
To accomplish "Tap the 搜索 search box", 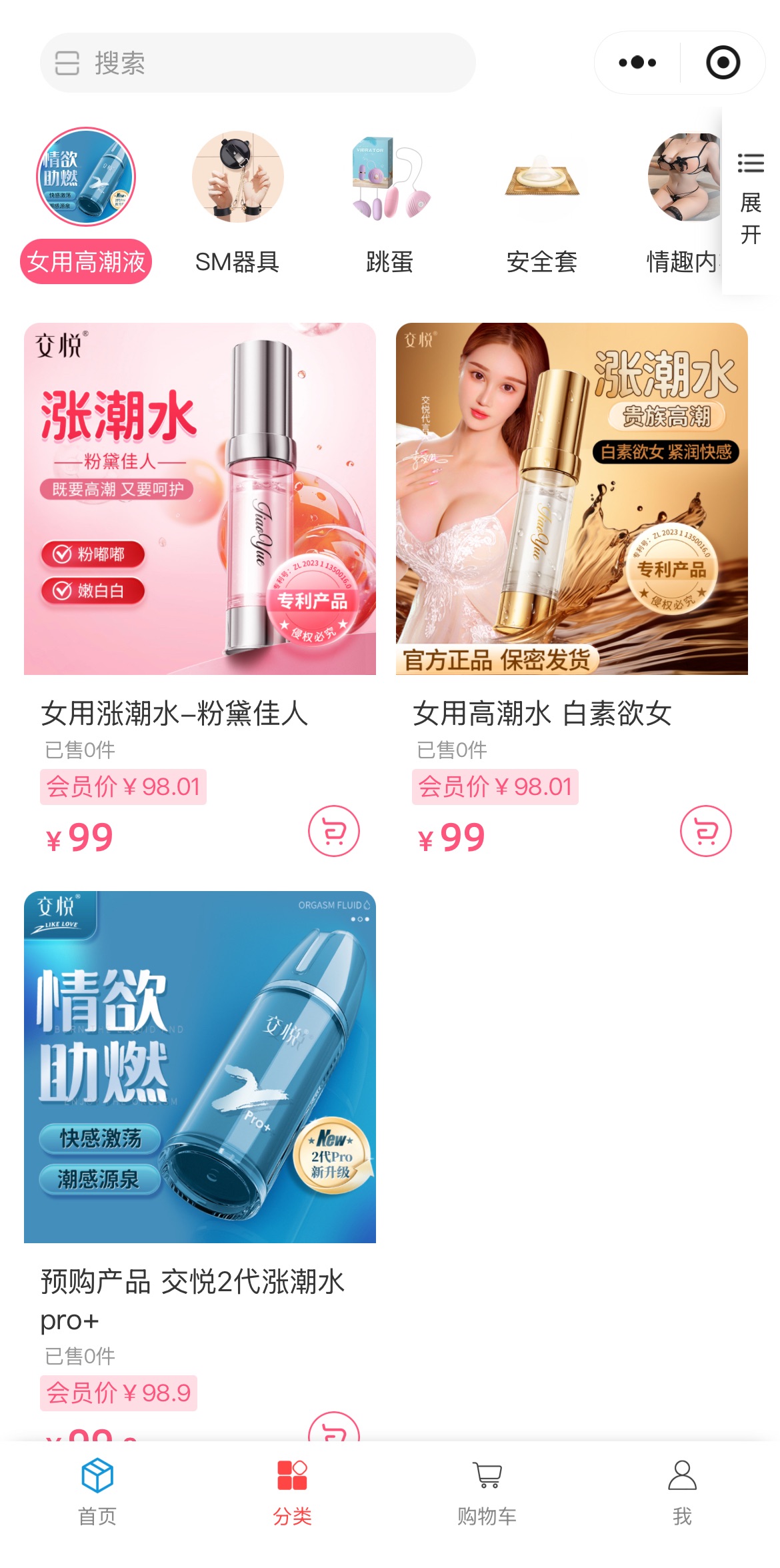I will tap(257, 63).
